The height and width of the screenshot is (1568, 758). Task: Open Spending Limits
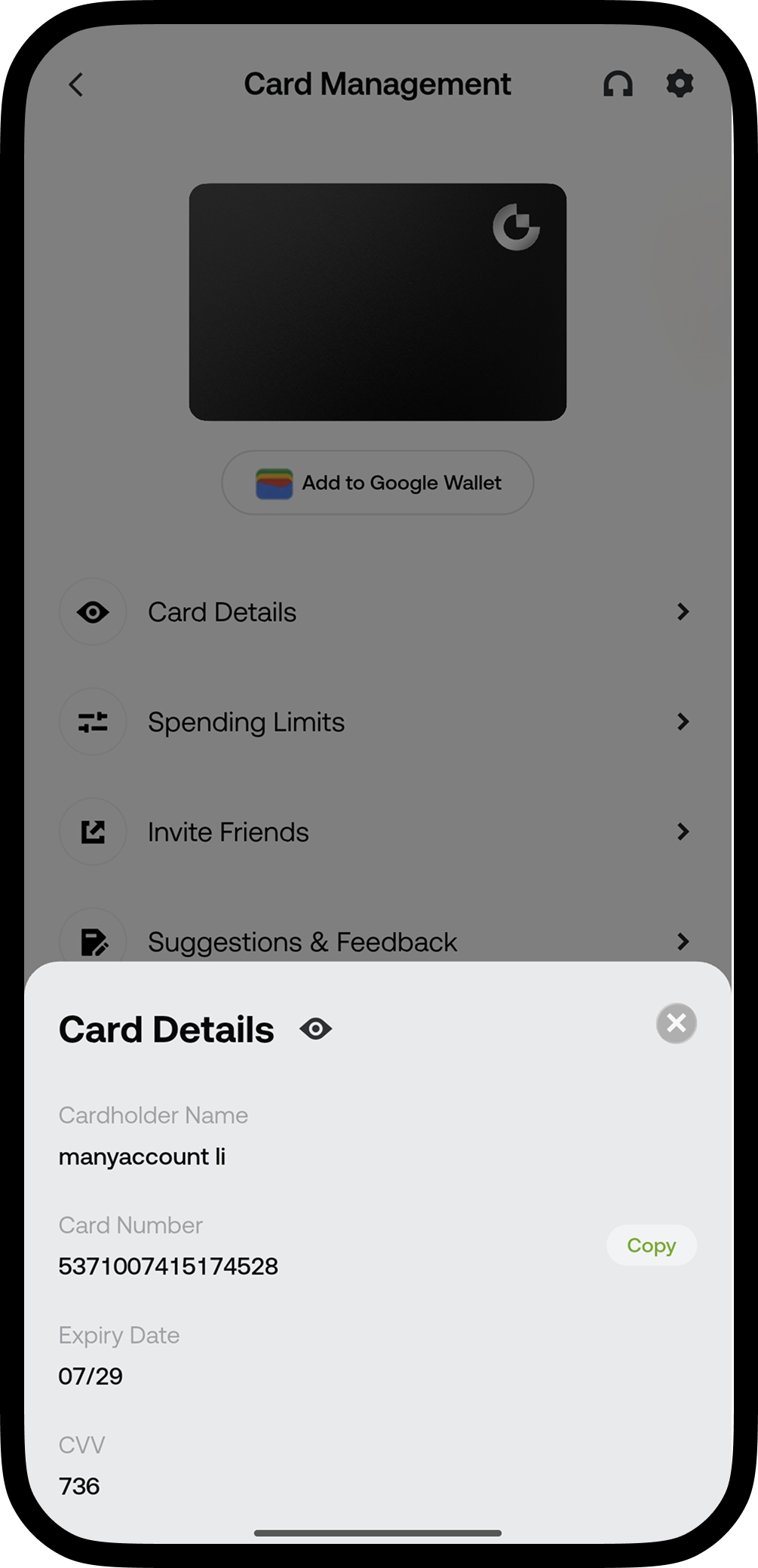pyautogui.click(x=377, y=721)
